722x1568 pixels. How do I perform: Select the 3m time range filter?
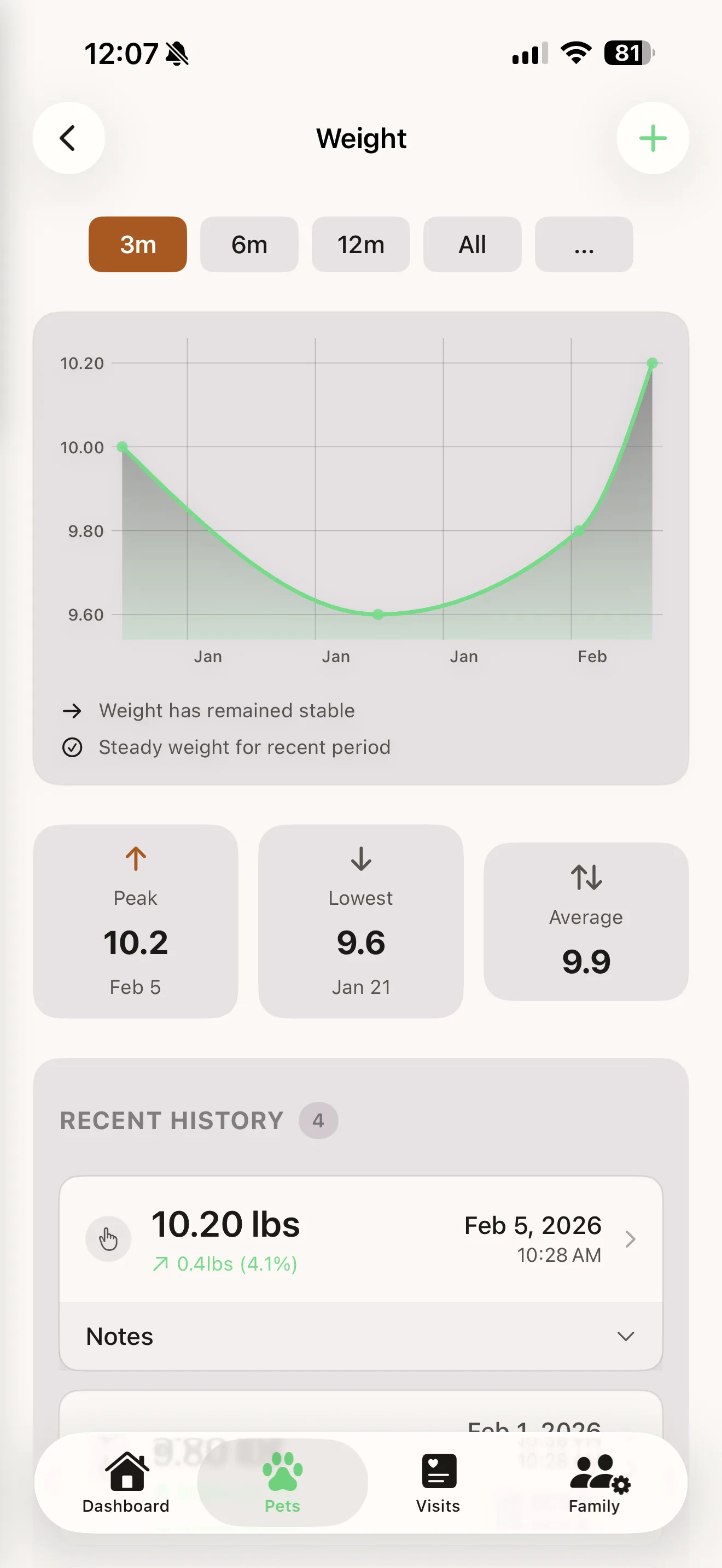(137, 244)
